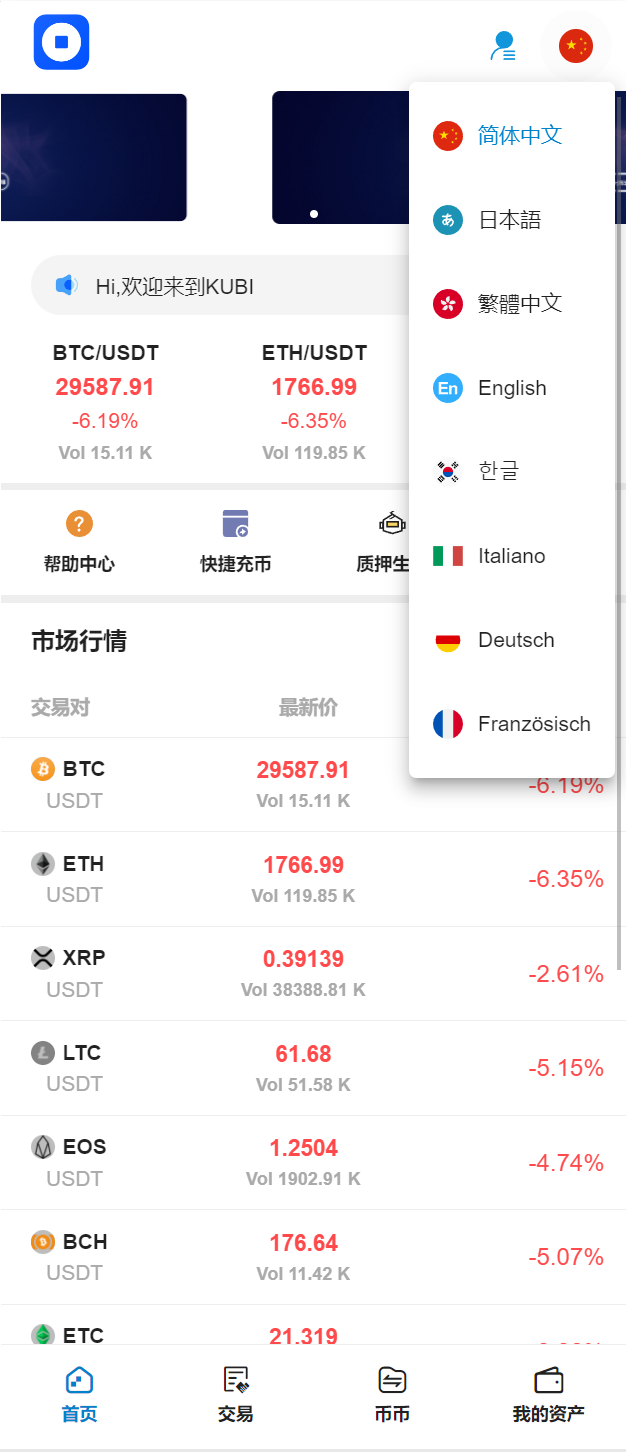Switch to the 交易 tab
This screenshot has height=1452, width=626.
click(235, 1394)
